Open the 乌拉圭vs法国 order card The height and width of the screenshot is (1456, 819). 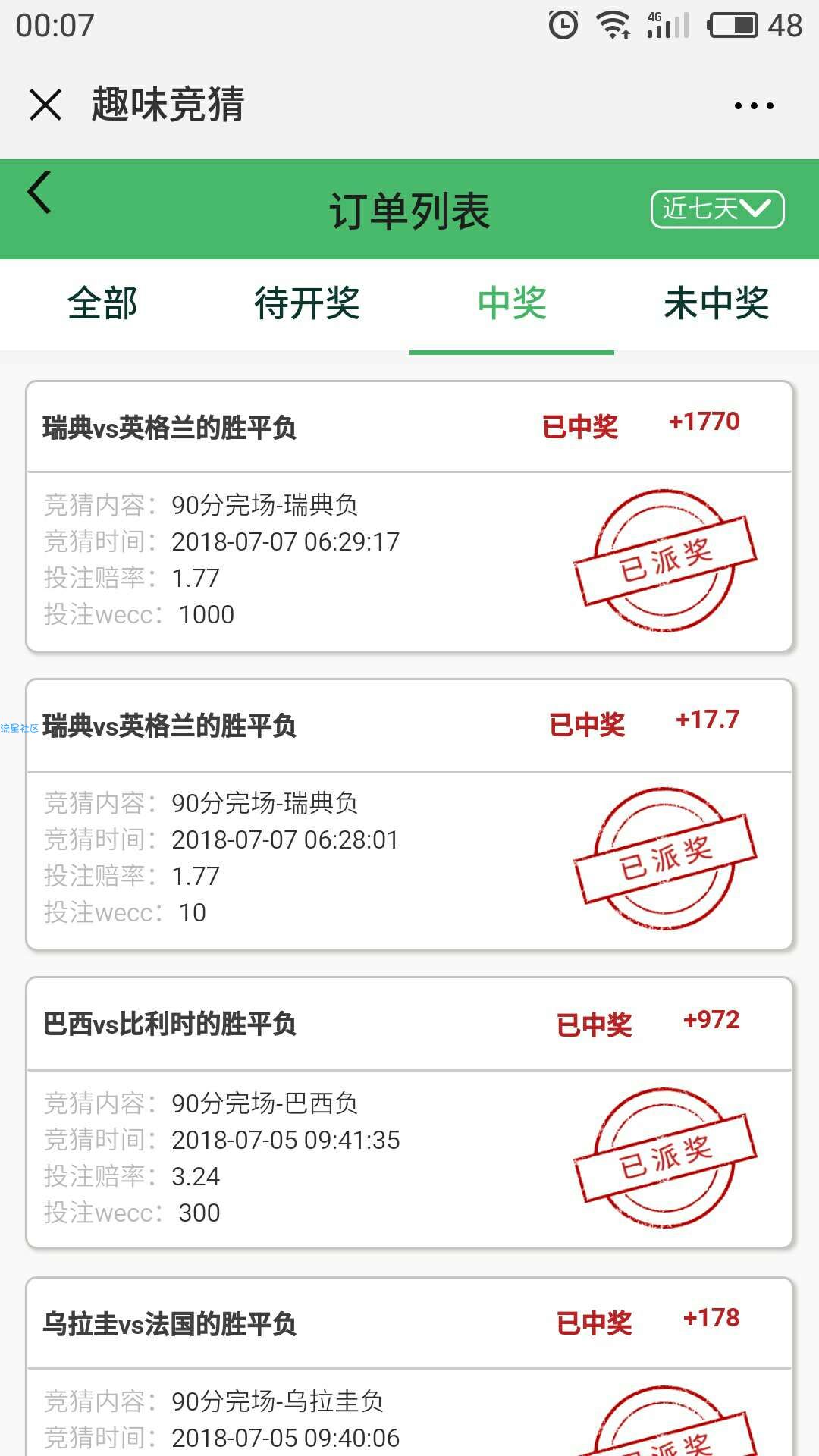pyautogui.click(x=409, y=1367)
